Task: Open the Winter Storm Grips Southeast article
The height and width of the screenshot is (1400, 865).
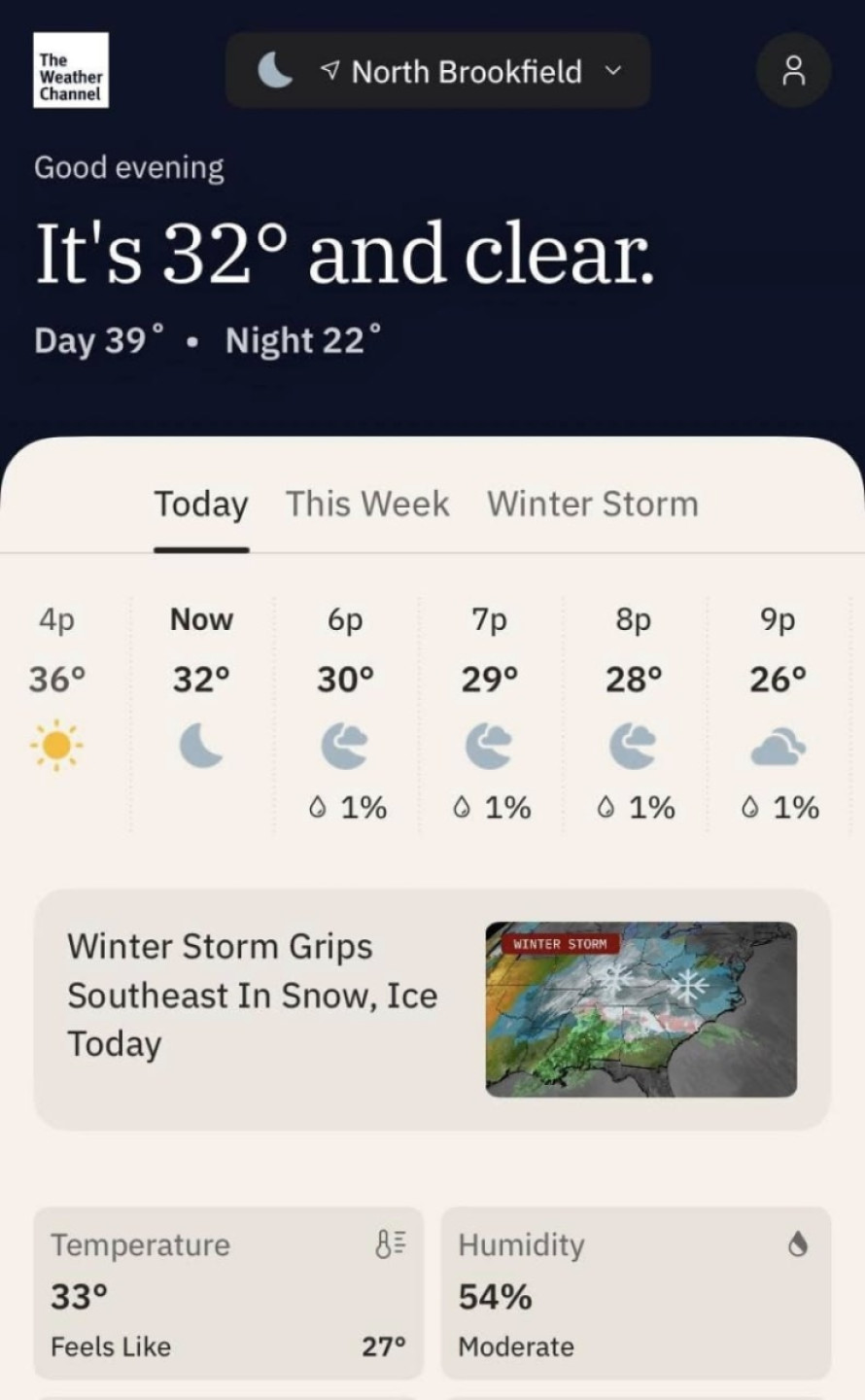Action: click(432, 1009)
